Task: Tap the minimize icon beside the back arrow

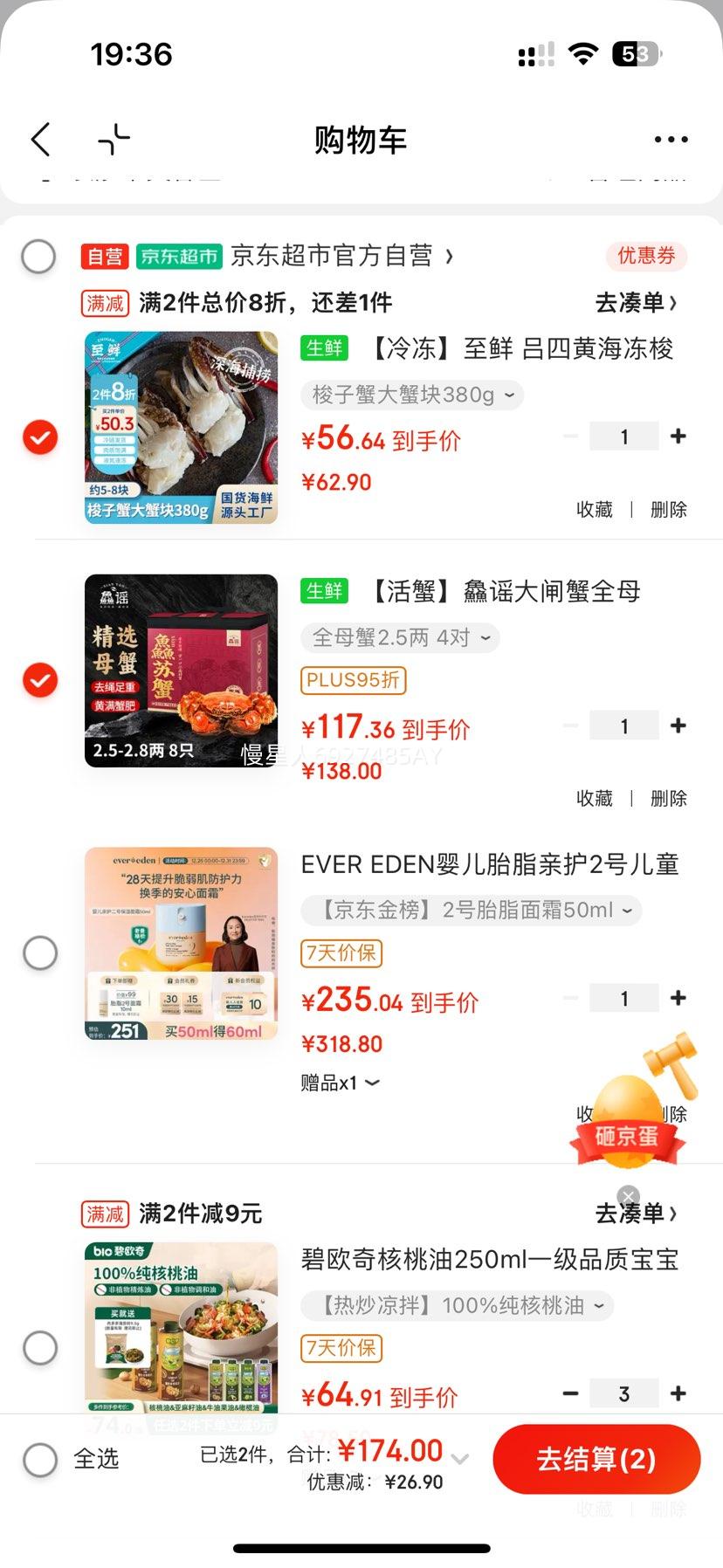Action: pyautogui.click(x=114, y=140)
